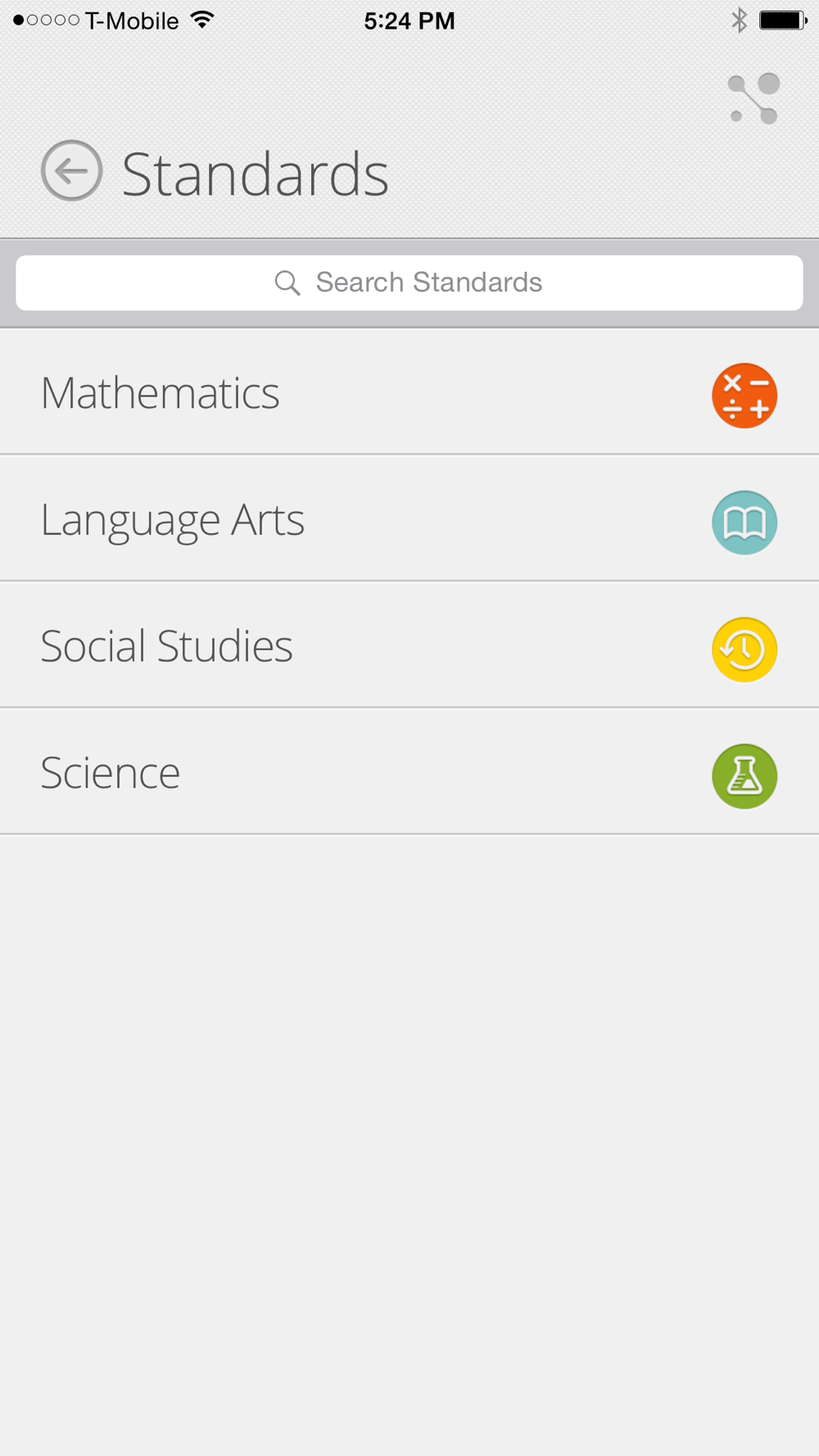The height and width of the screenshot is (1456, 819).
Task: Open Mathematics standards
Action: click(409, 392)
